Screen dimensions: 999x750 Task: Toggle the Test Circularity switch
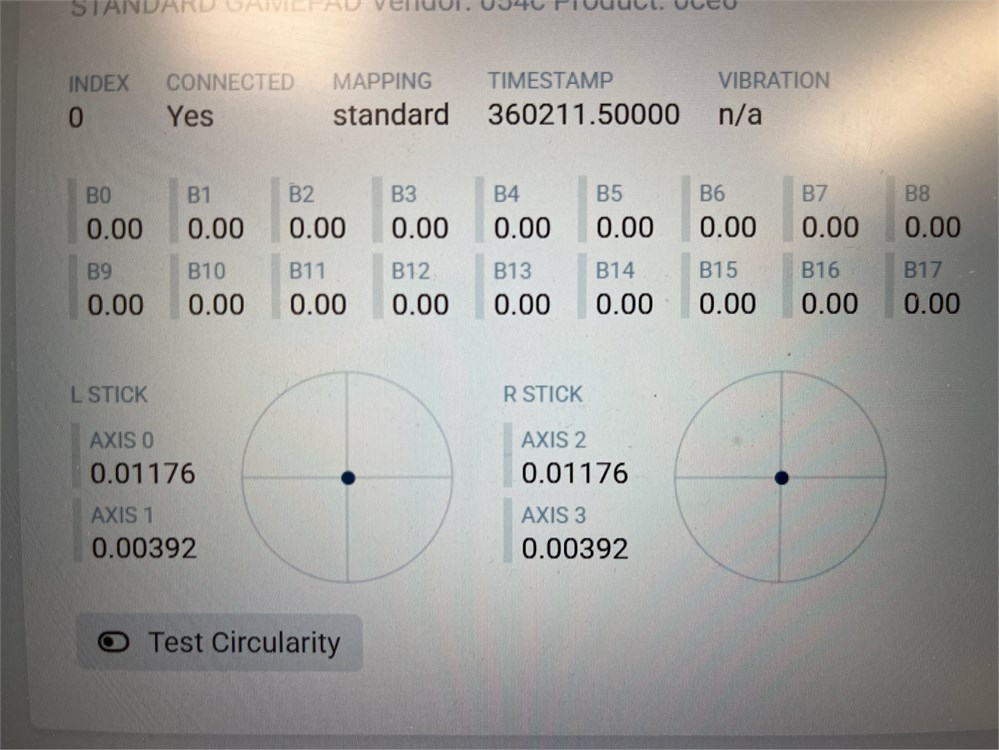click(114, 642)
